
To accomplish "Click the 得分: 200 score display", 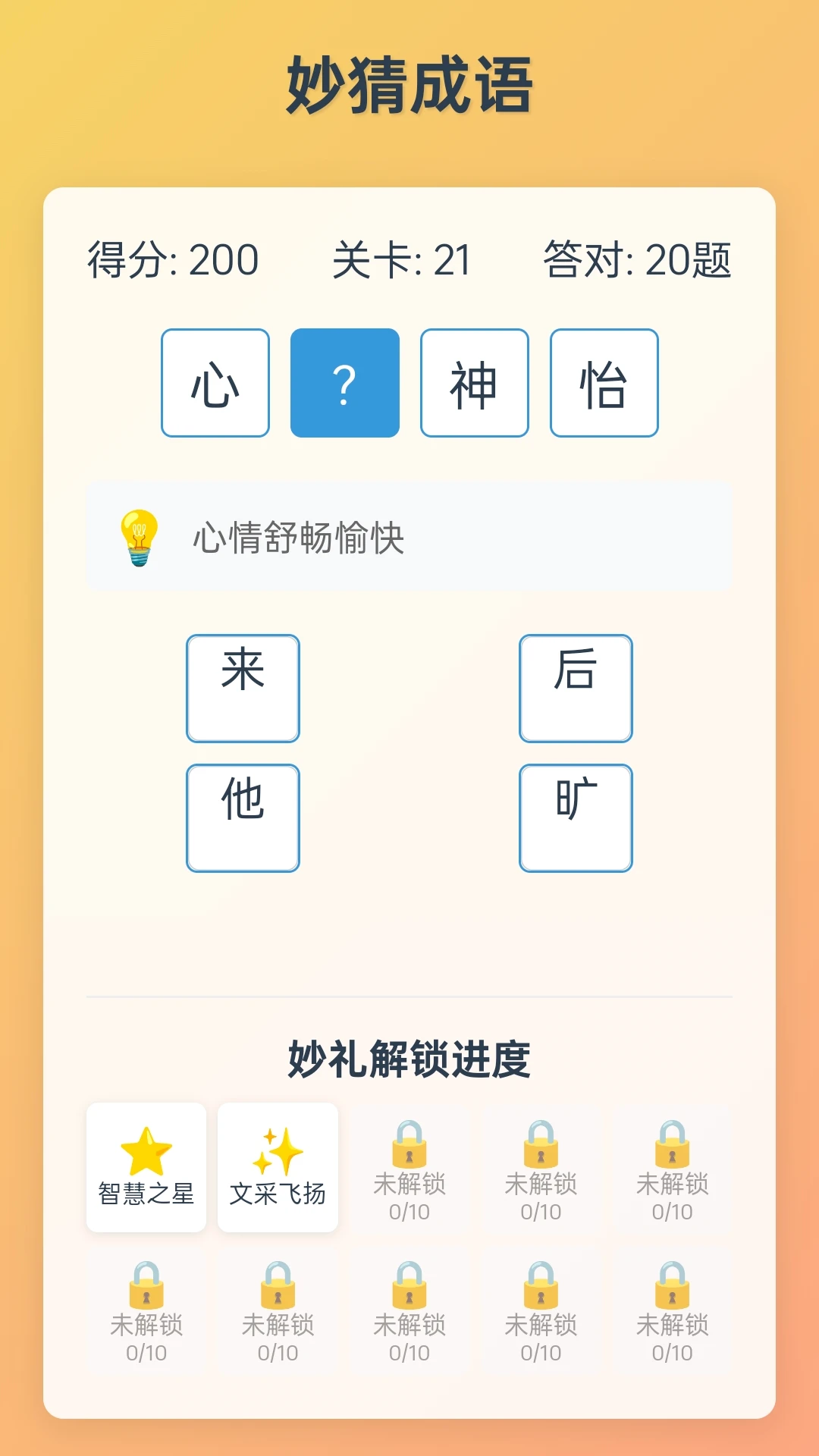I will (168, 260).
